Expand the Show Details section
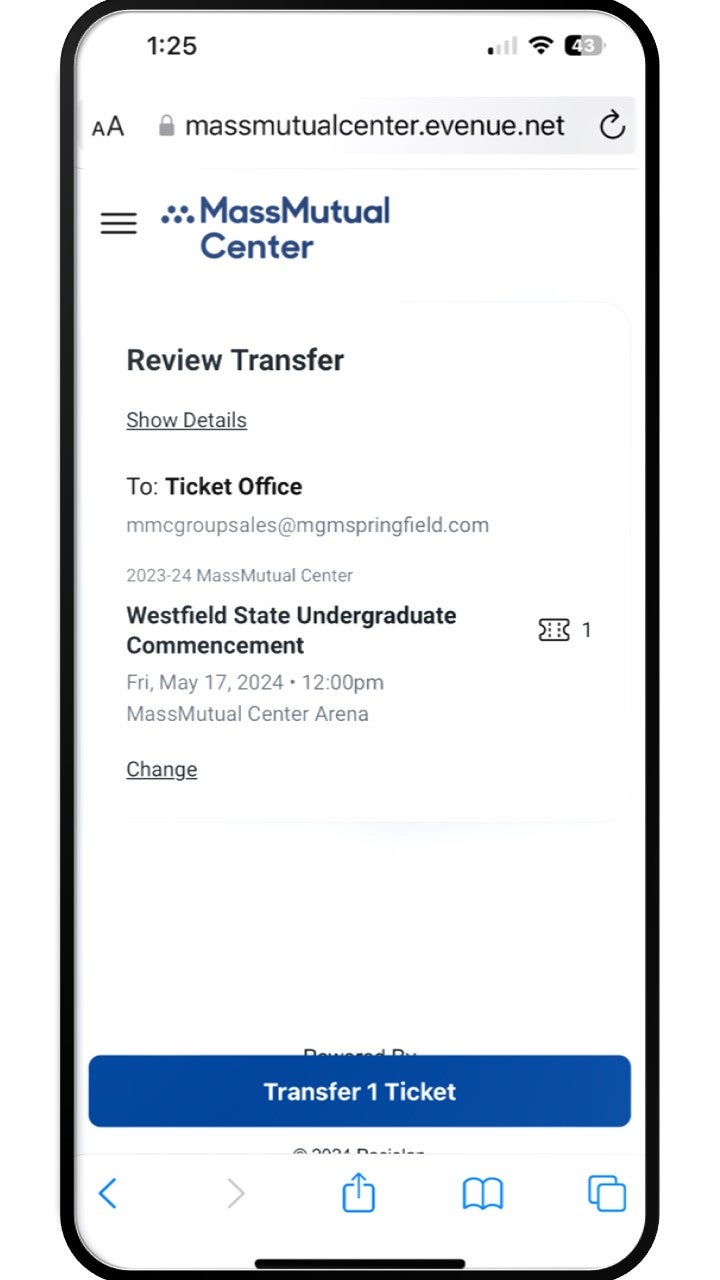 coord(186,420)
